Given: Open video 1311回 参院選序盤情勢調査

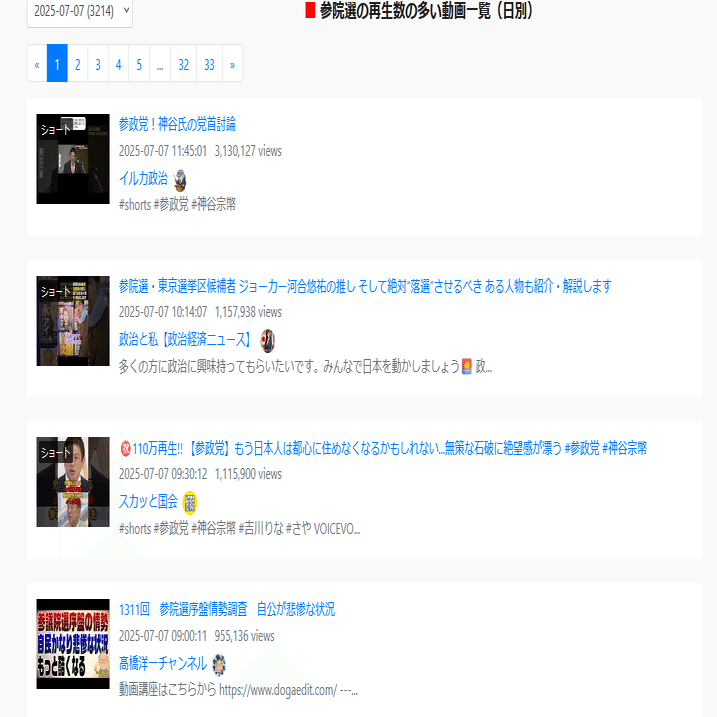Looking at the screenshot, I should point(226,609).
